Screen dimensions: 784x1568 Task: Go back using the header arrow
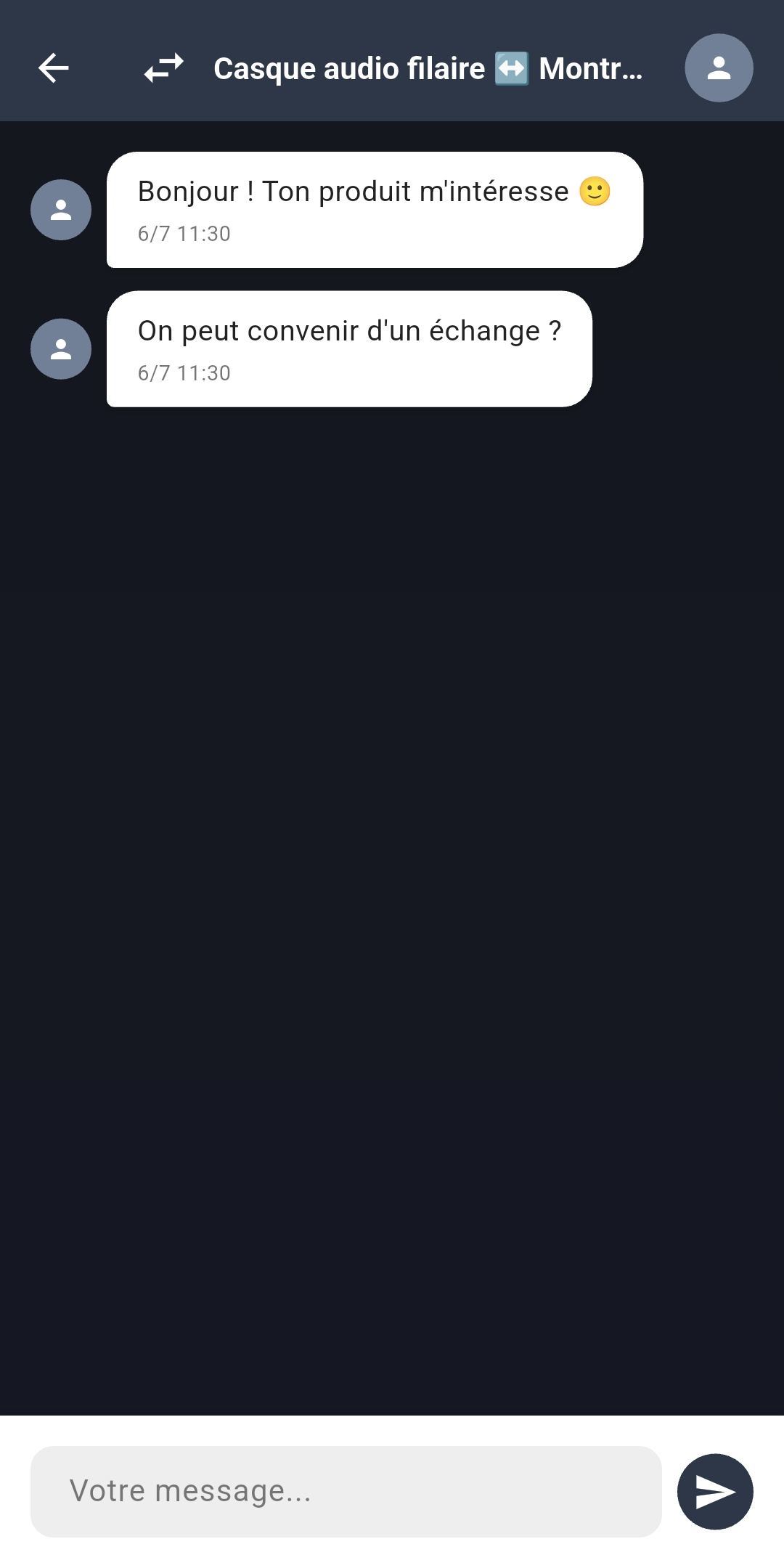[x=54, y=68]
